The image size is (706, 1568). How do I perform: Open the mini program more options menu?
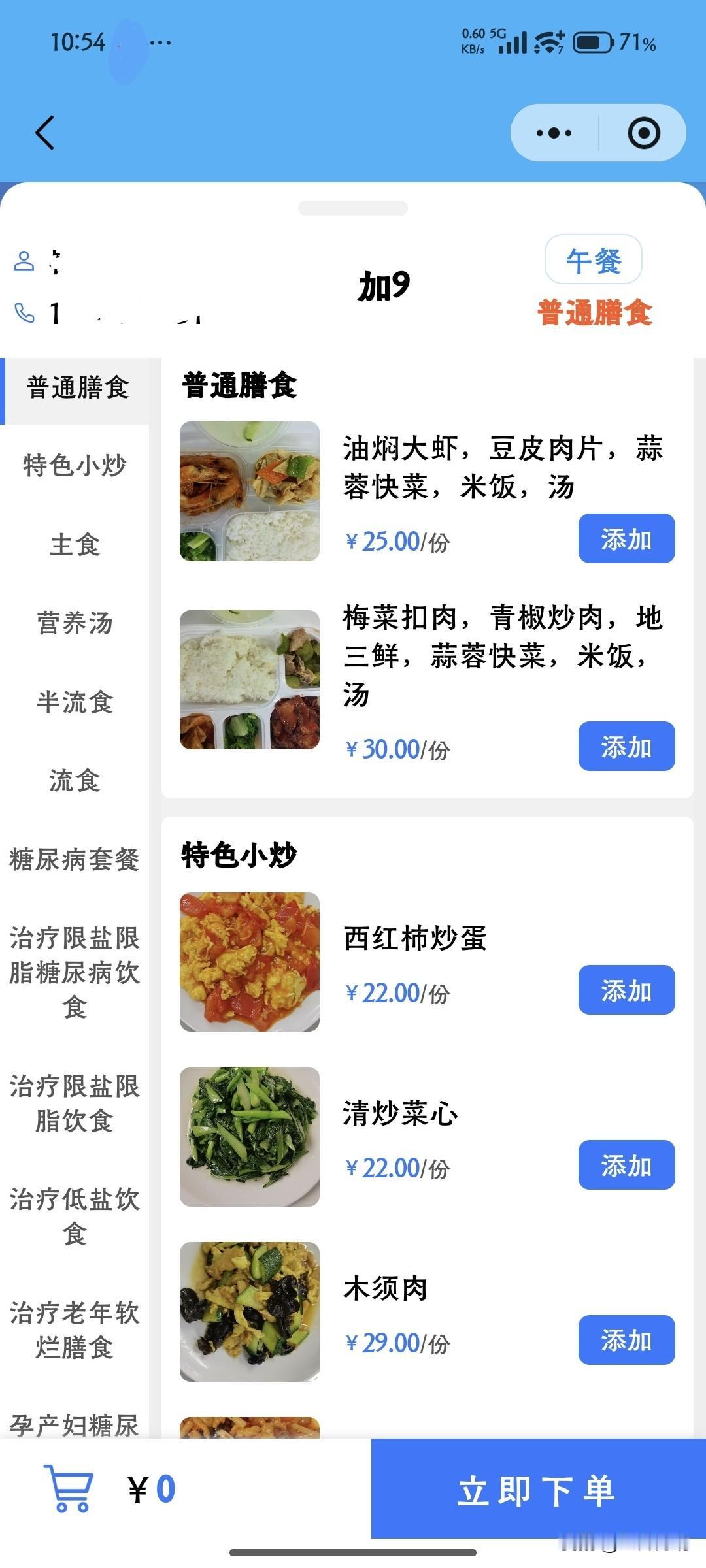click(x=554, y=133)
